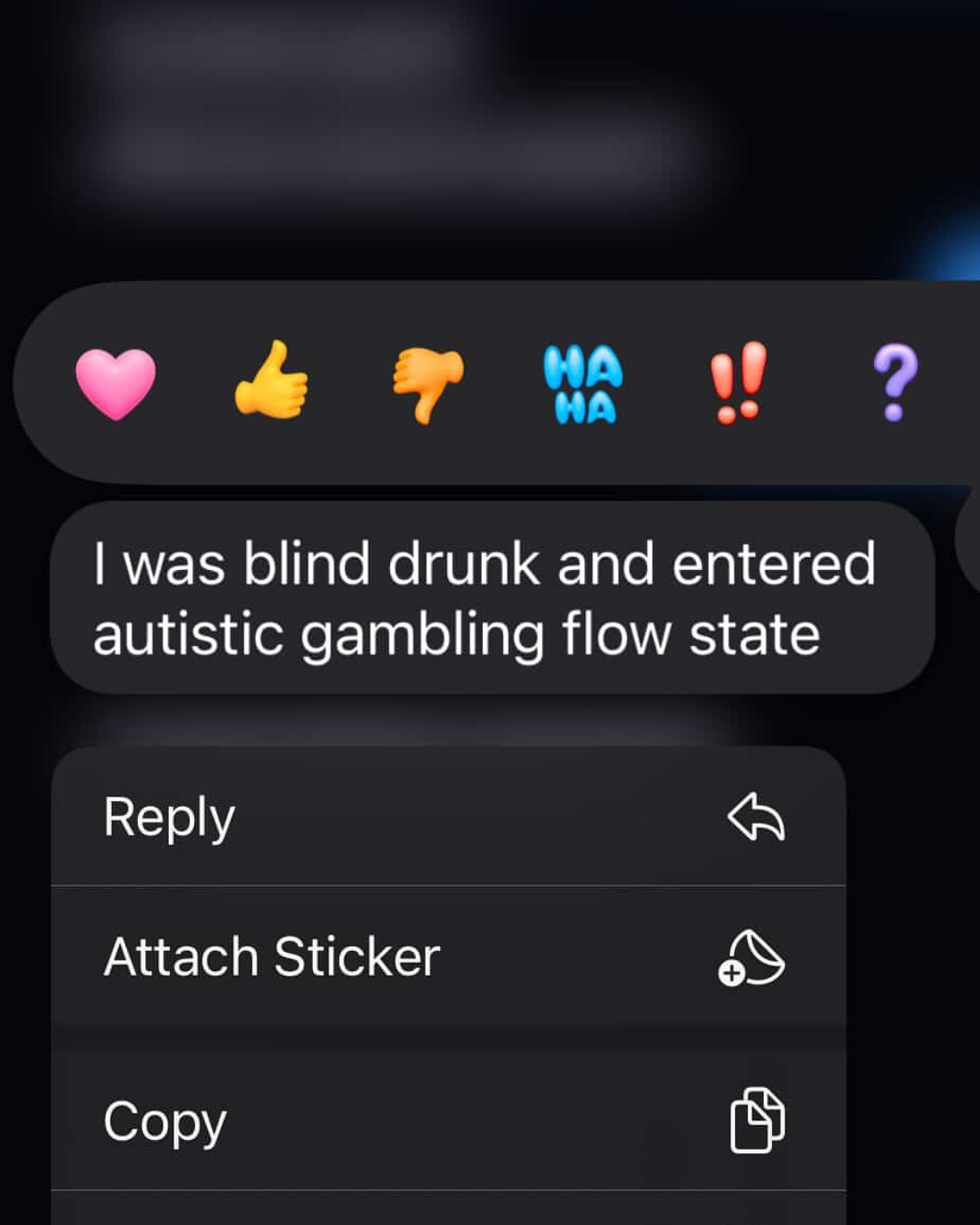Select Attach Sticker option

pyautogui.click(x=448, y=956)
